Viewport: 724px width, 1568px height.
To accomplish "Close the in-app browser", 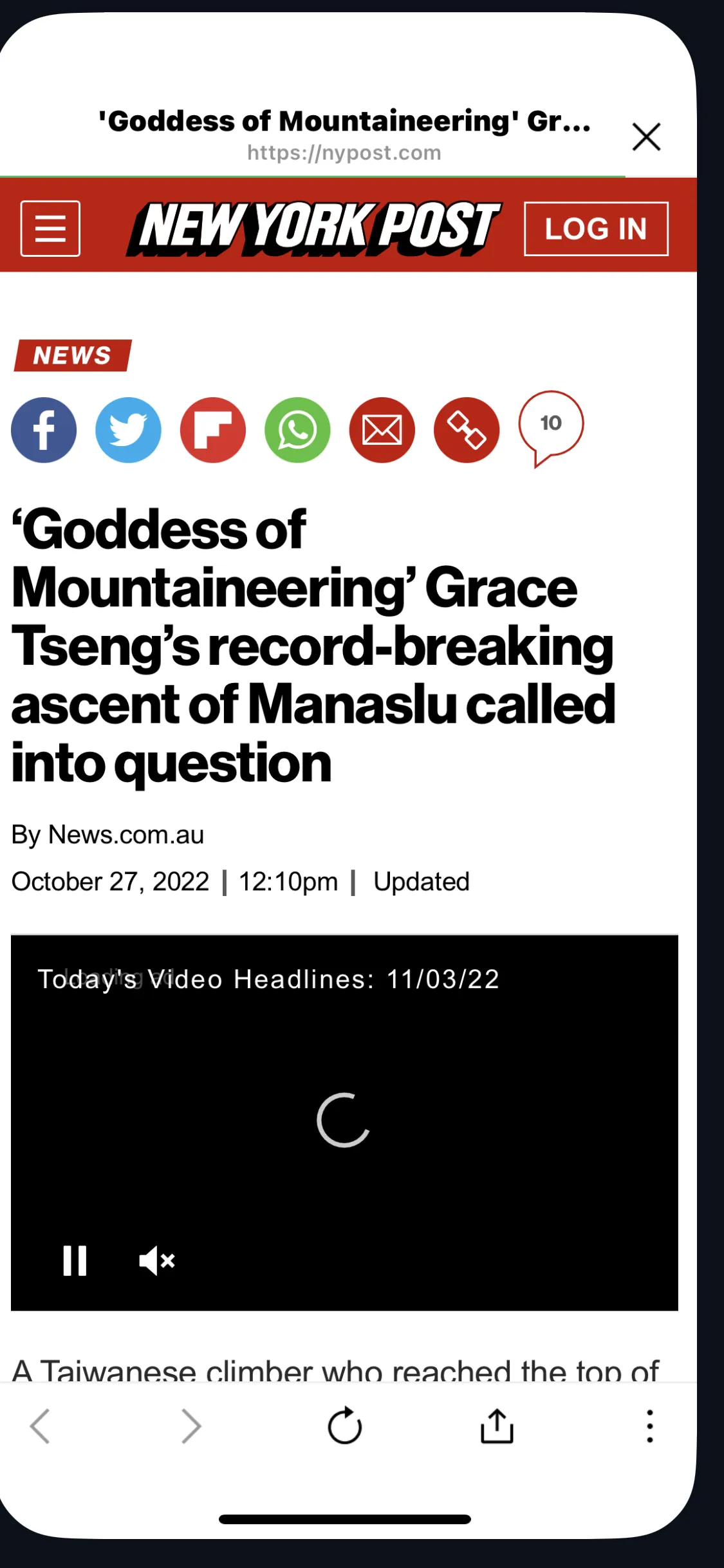I will coord(646,137).
